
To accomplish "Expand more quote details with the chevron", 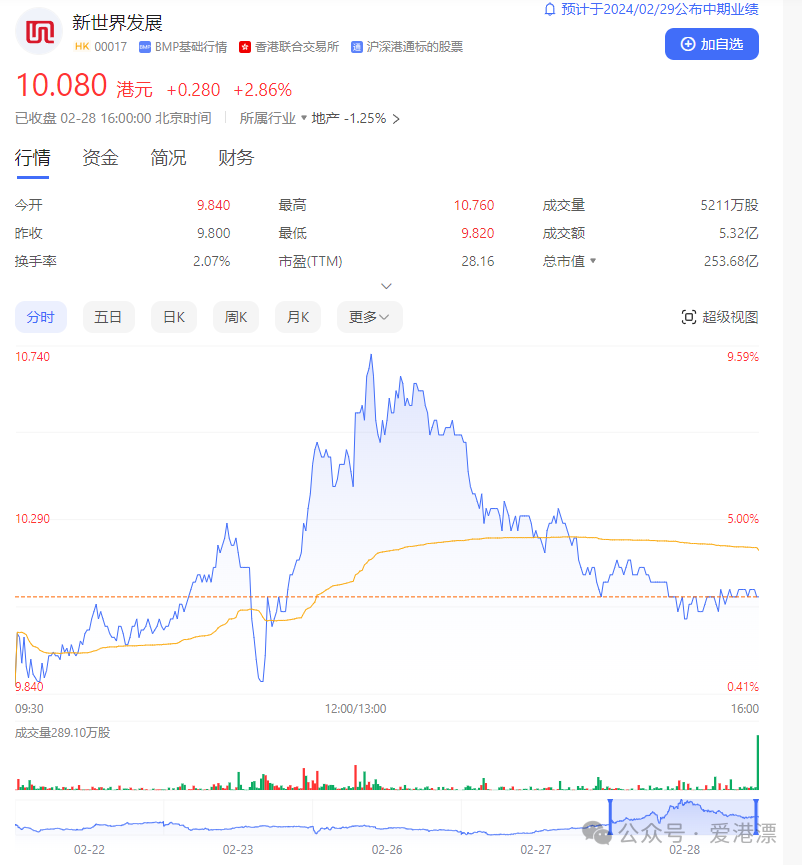I will point(387,286).
